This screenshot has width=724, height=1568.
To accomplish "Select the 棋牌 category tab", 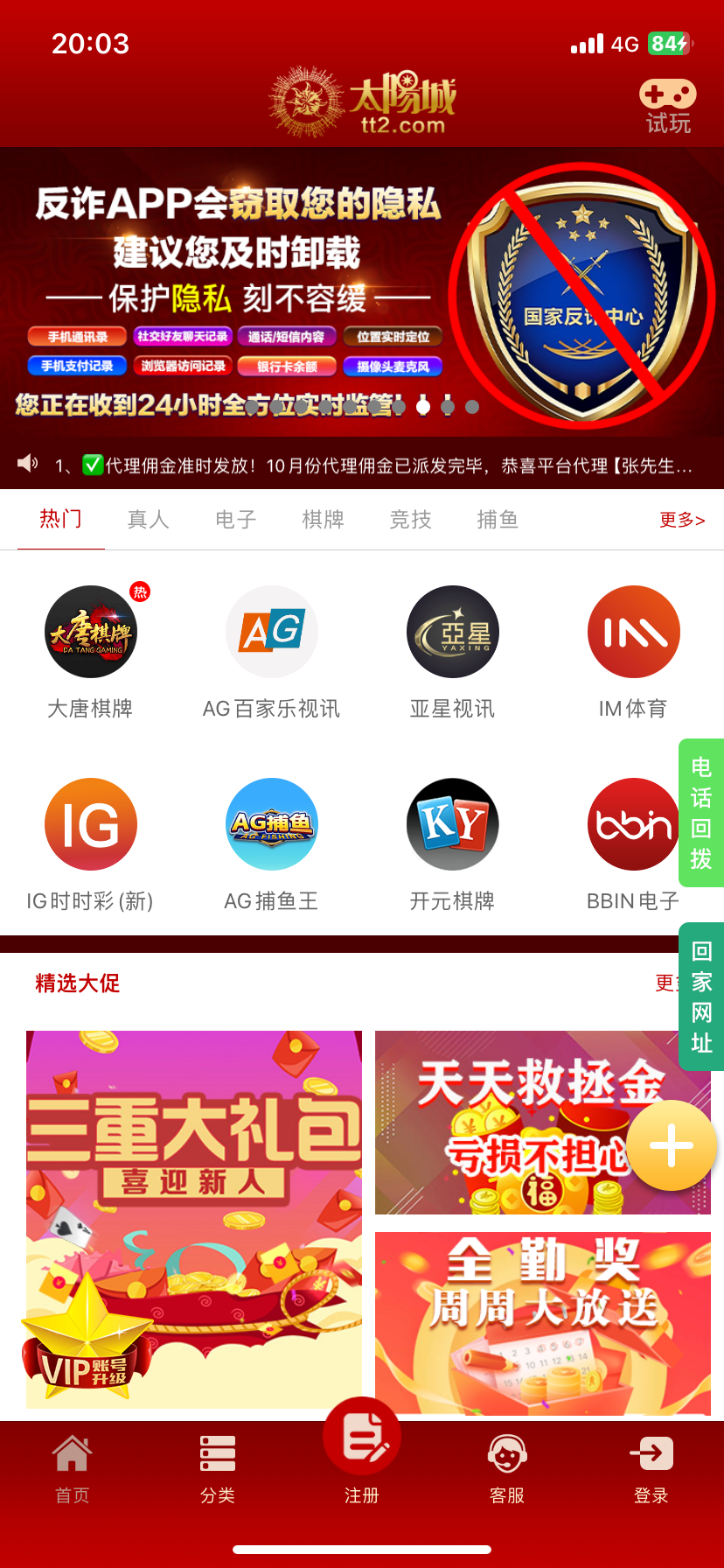I will point(323,520).
